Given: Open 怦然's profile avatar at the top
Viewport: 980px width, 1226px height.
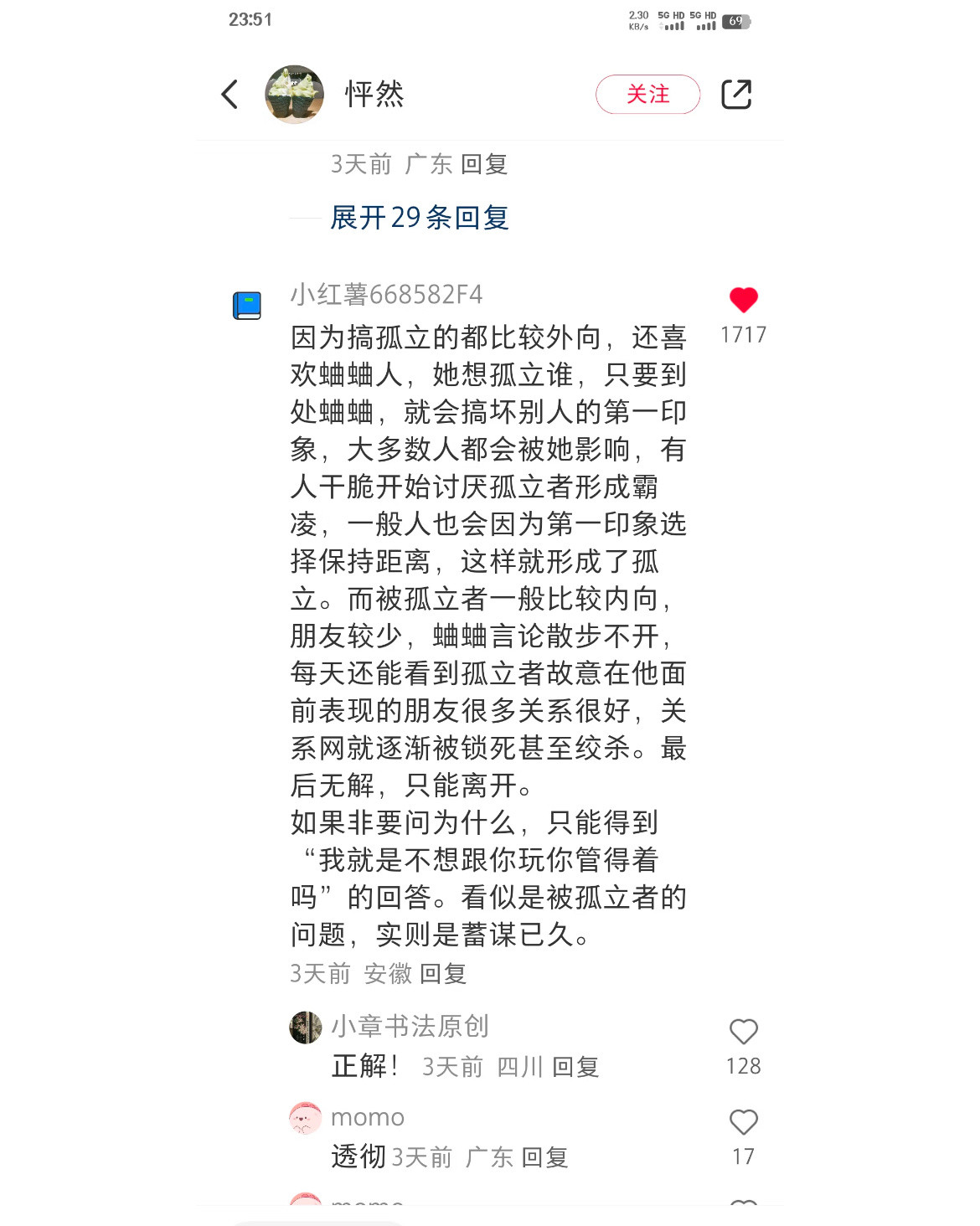Looking at the screenshot, I should (x=295, y=94).
